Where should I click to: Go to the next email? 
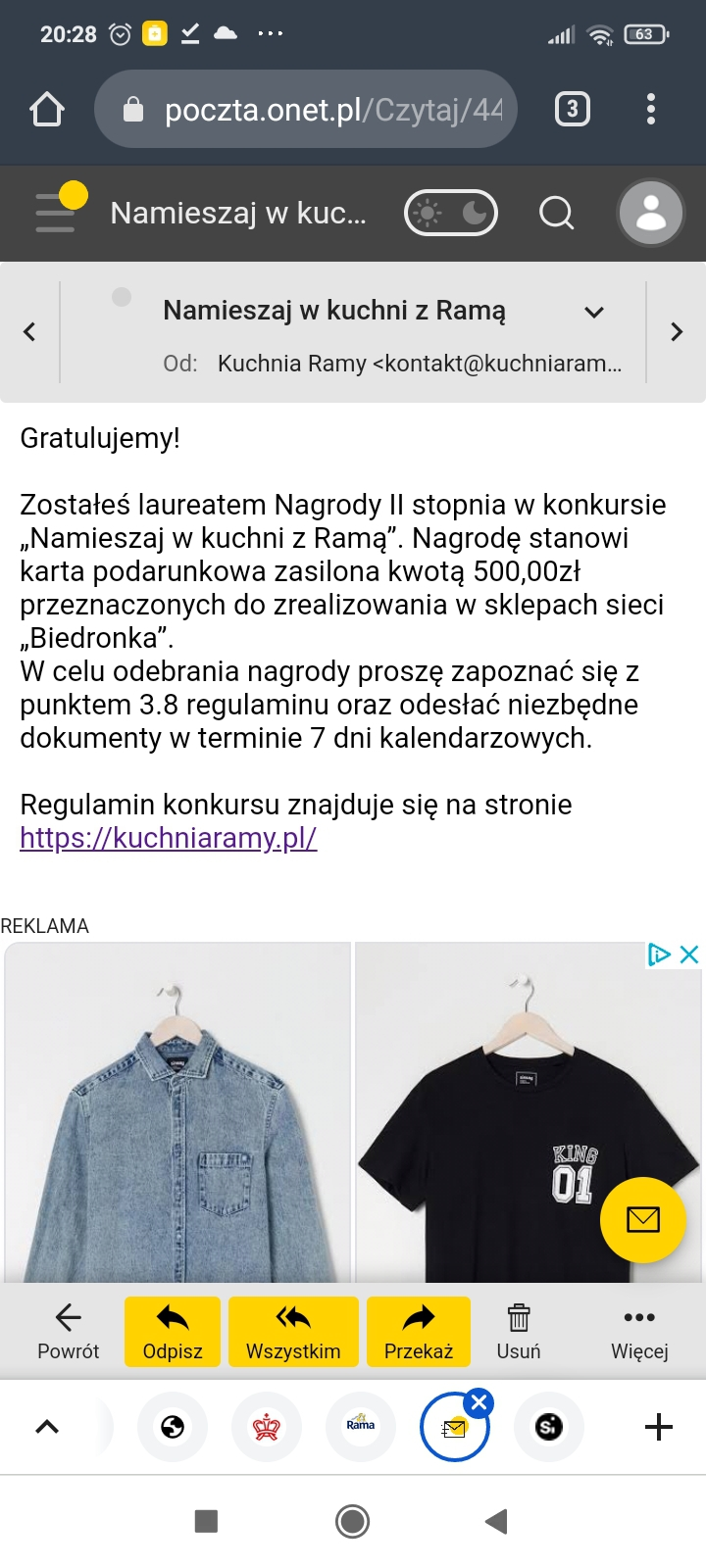coord(677,331)
